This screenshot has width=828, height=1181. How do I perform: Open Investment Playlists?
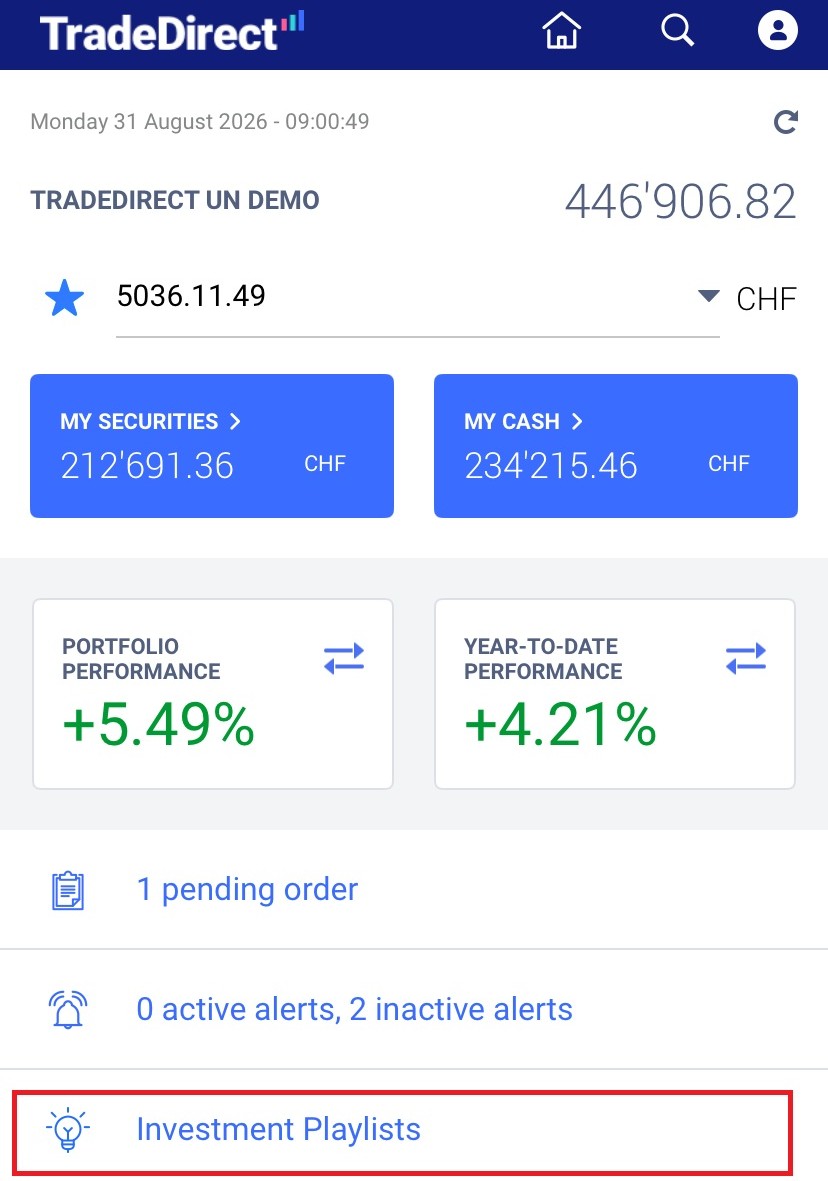click(x=403, y=1130)
